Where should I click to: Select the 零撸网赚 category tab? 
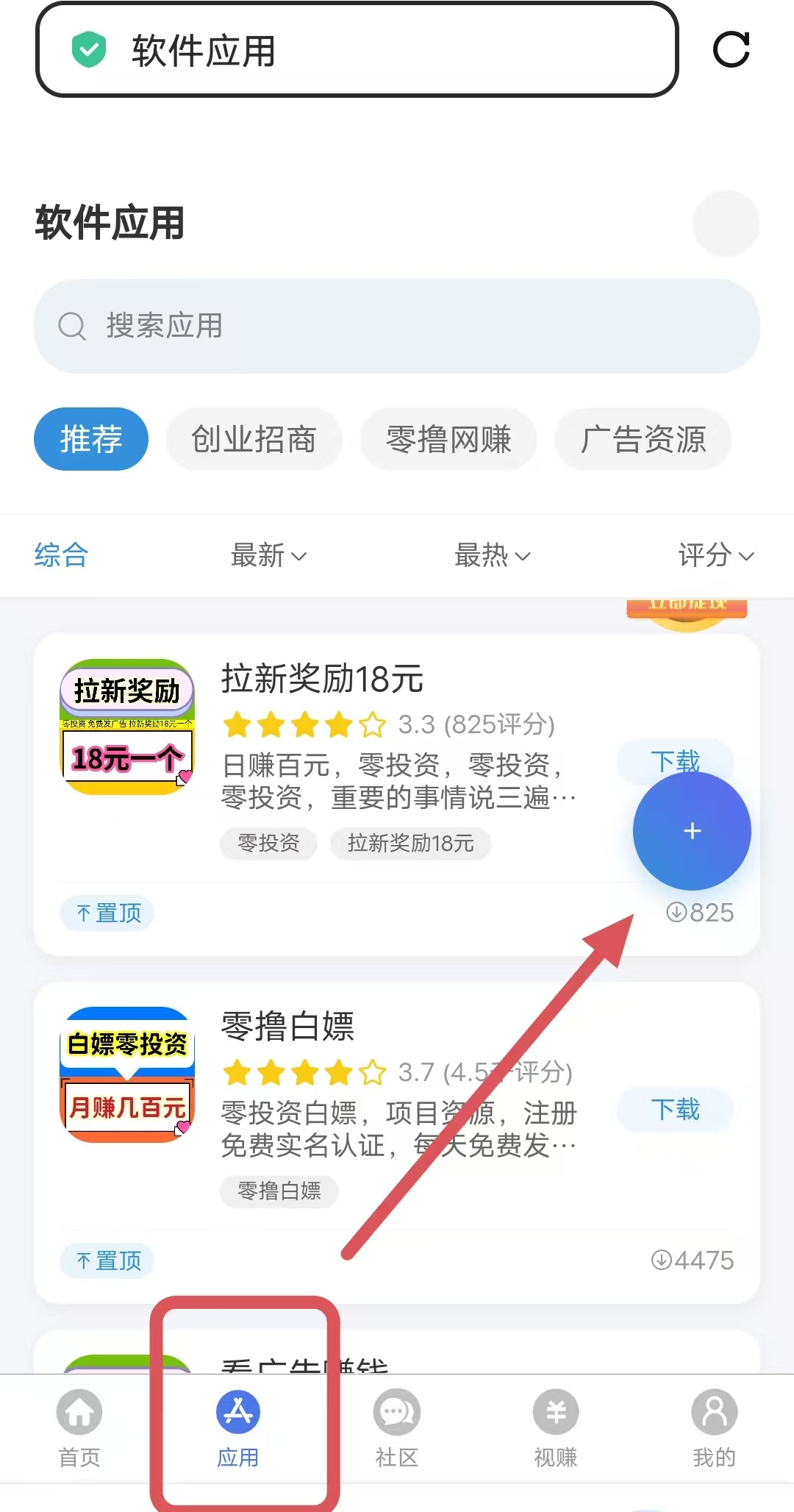449,439
